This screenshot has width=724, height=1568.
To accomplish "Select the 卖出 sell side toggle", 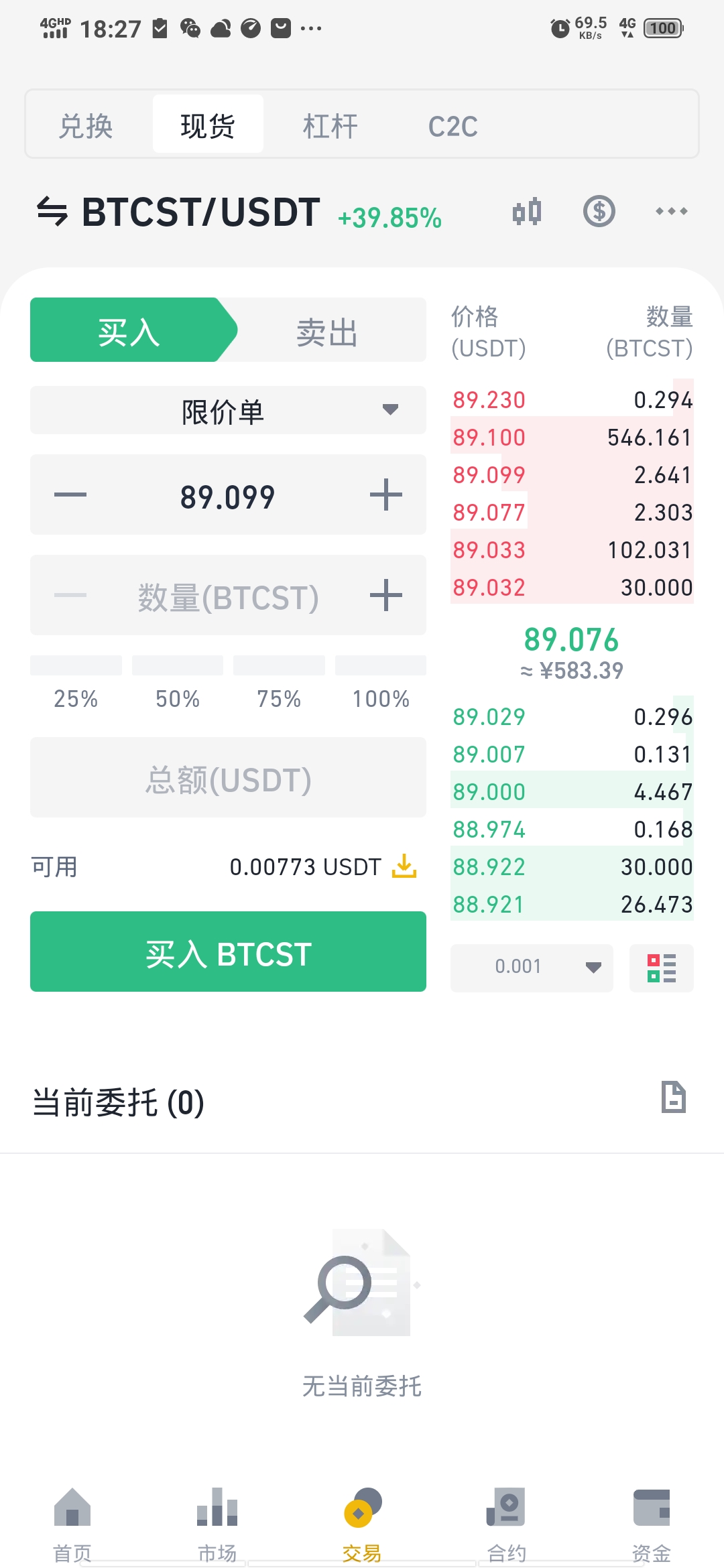I will click(326, 330).
